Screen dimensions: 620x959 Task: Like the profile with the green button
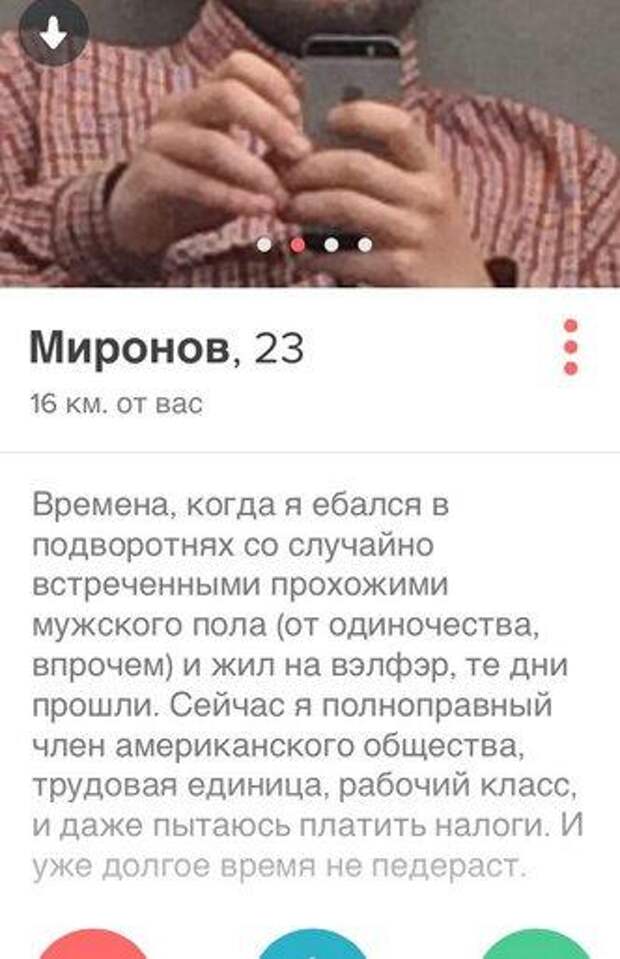click(537, 945)
